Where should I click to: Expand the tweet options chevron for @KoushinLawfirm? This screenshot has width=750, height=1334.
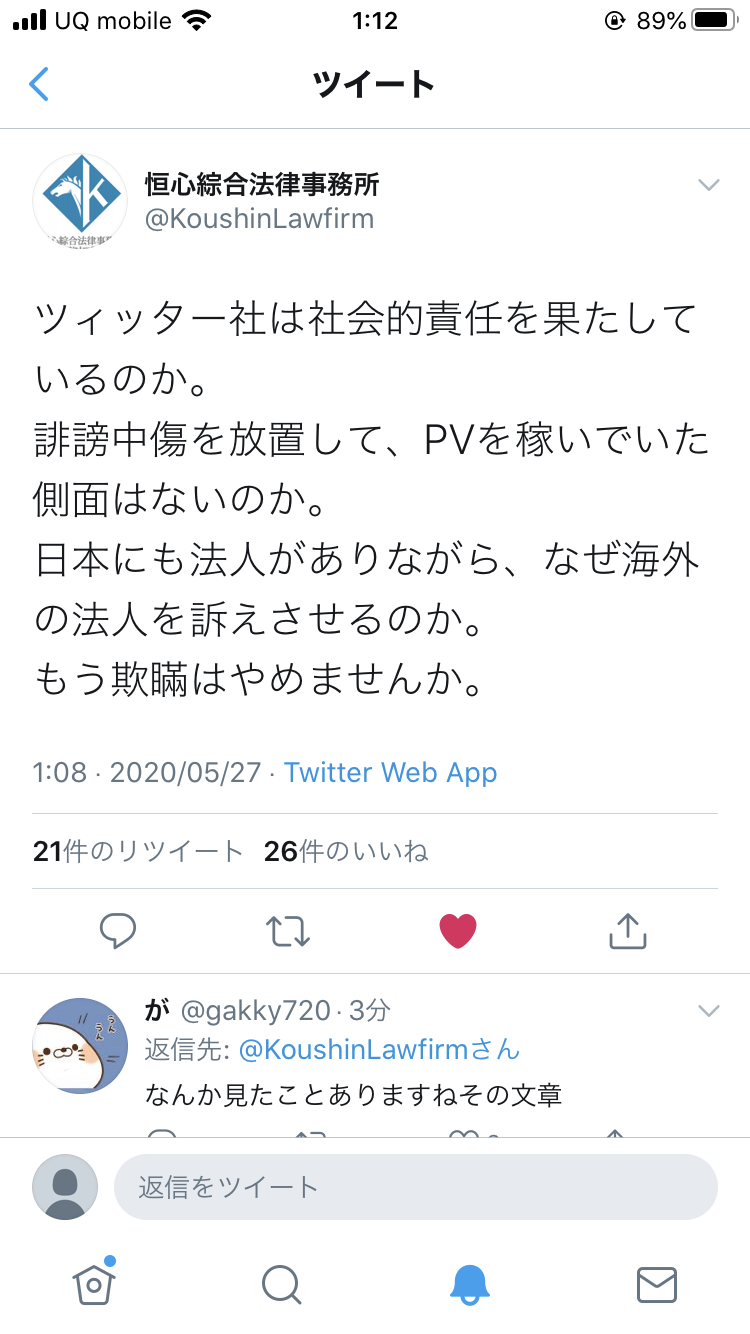(708, 185)
